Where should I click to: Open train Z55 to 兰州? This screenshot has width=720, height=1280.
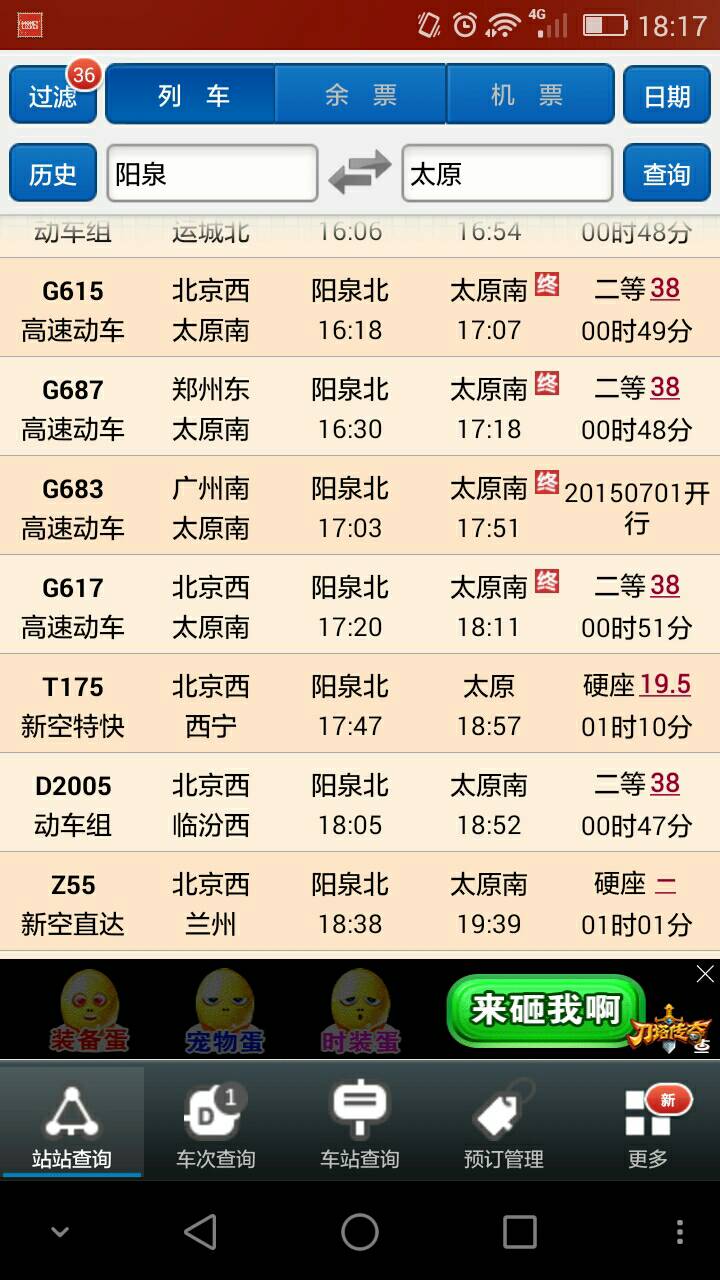coord(360,903)
